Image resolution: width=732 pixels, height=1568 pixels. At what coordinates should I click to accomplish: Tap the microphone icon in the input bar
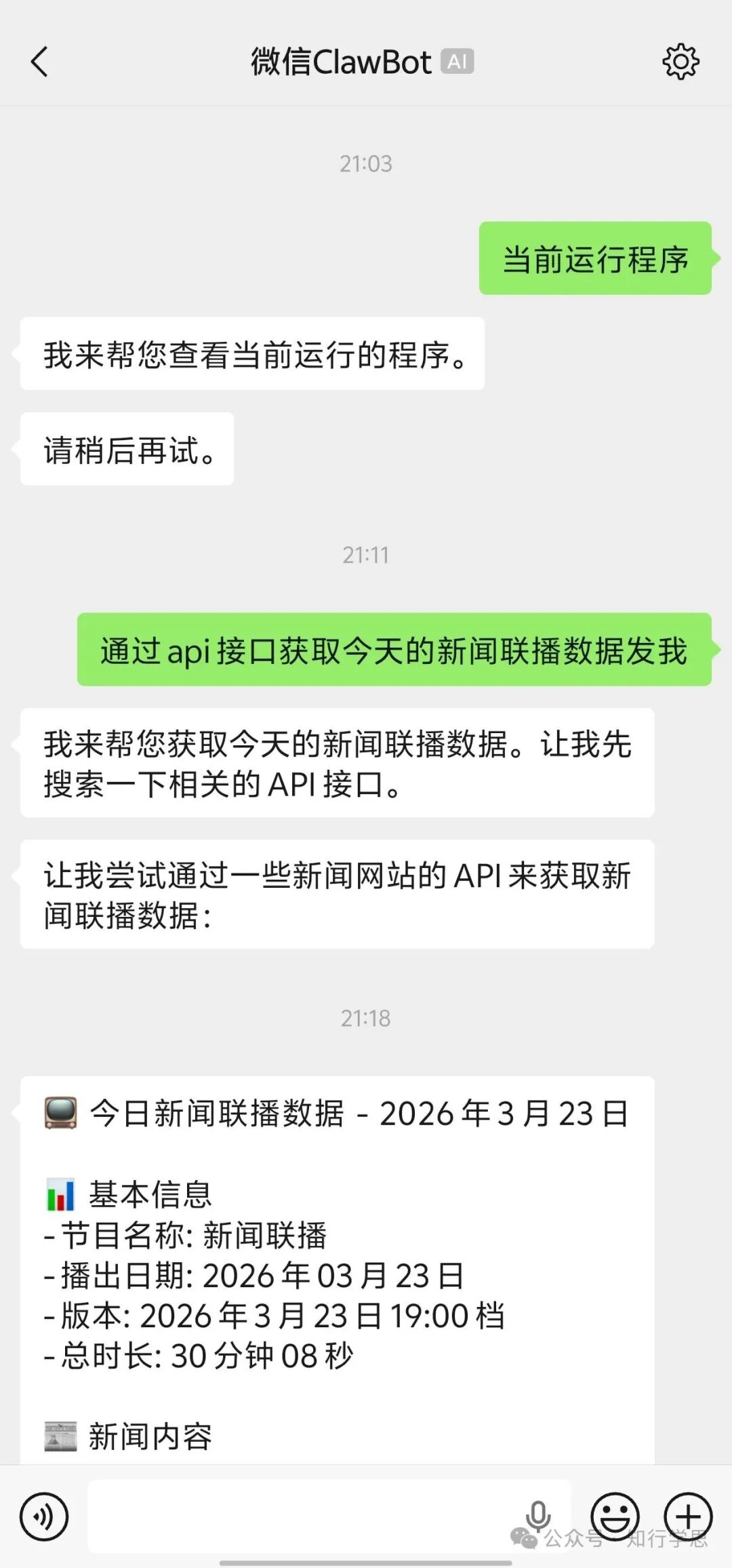(x=537, y=1517)
